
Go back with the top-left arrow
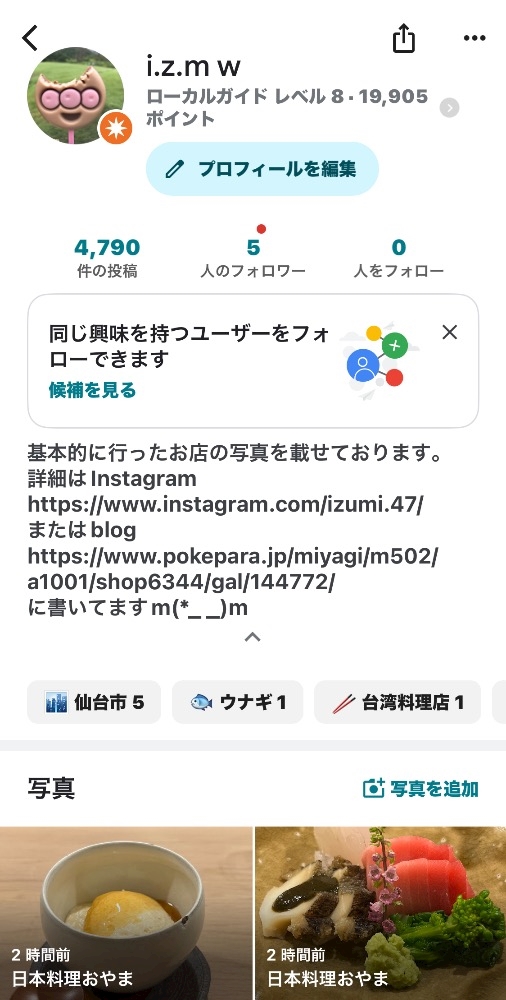pyautogui.click(x=30, y=38)
